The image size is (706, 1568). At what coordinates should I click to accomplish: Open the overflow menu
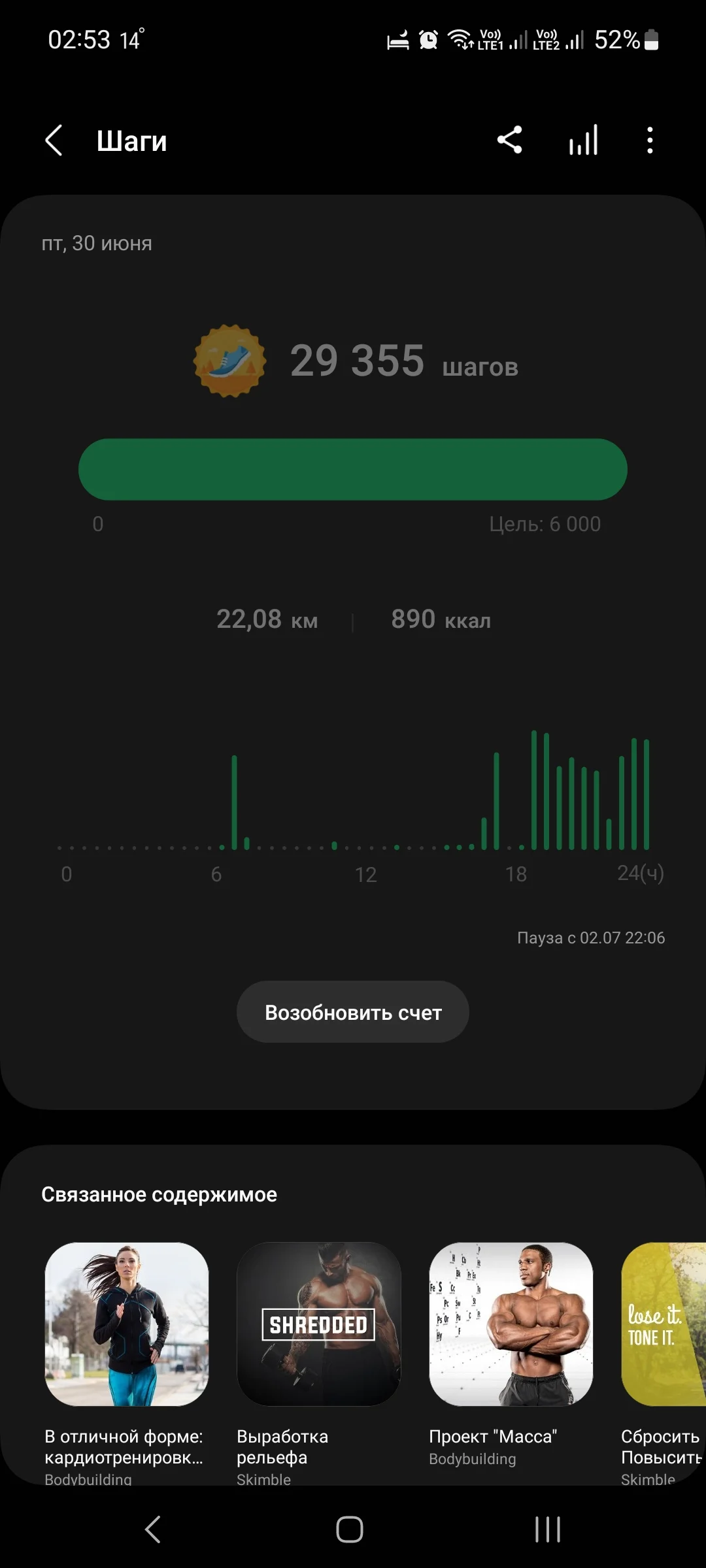click(649, 140)
